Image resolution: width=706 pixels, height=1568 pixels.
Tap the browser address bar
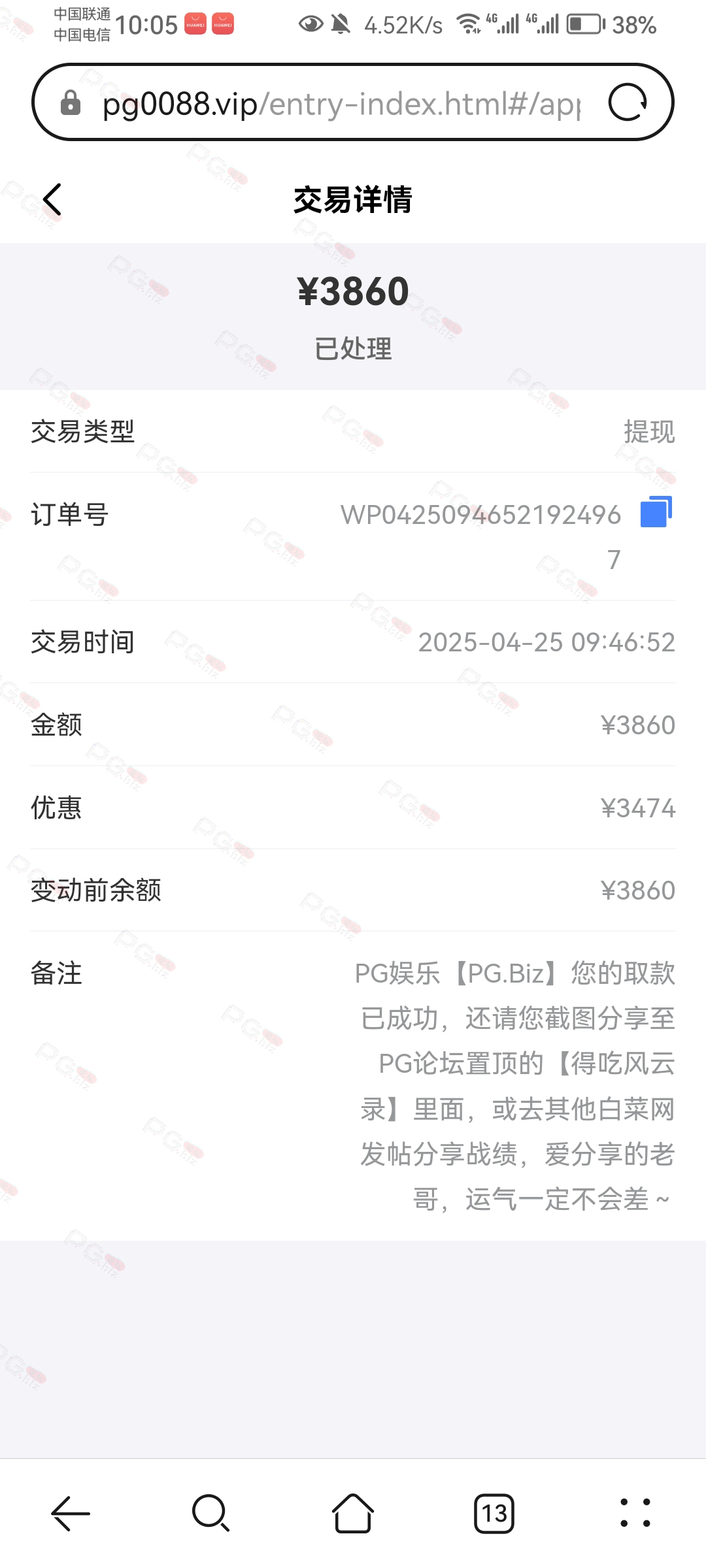tap(340, 103)
